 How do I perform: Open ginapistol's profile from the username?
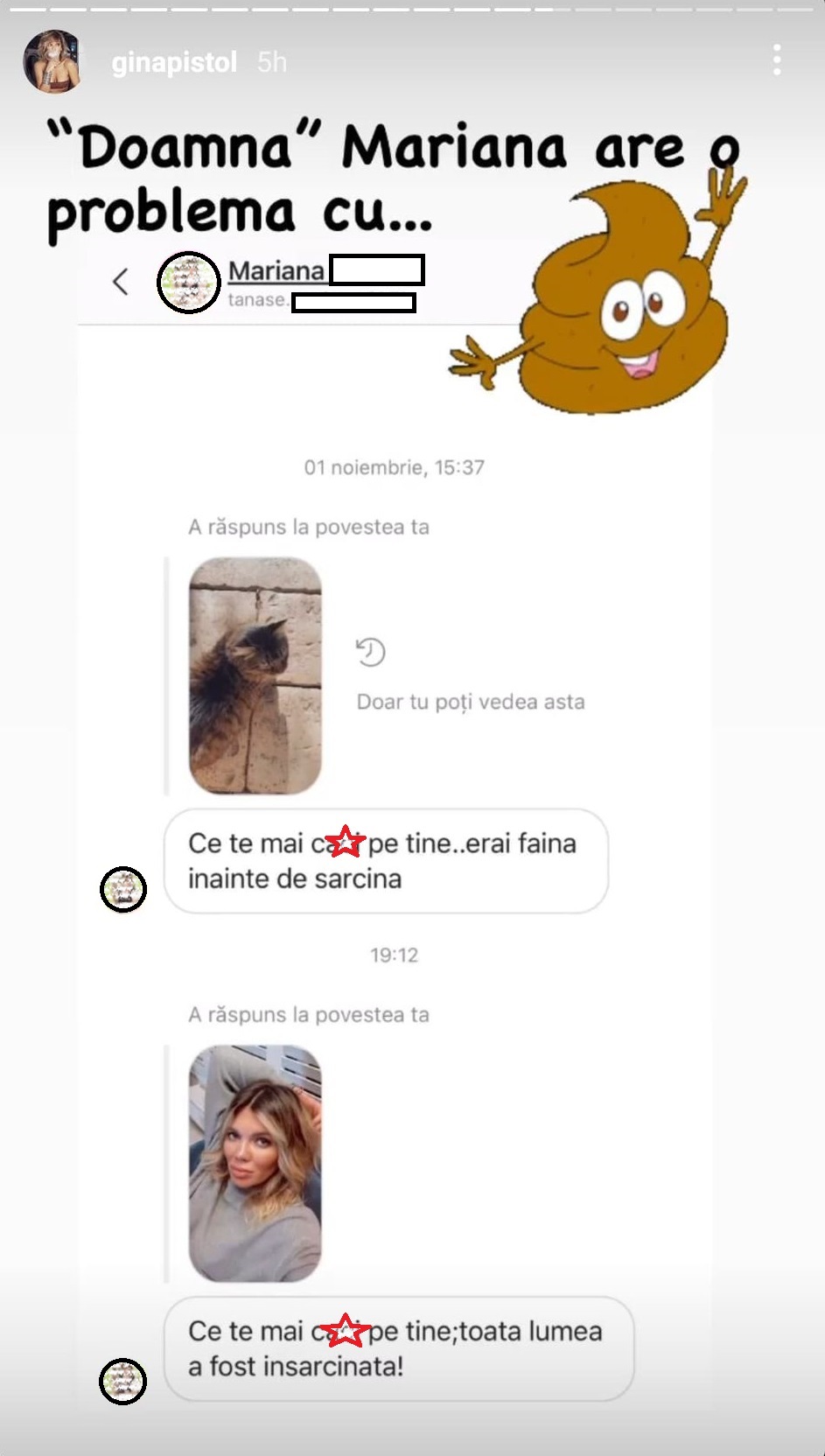(x=174, y=62)
